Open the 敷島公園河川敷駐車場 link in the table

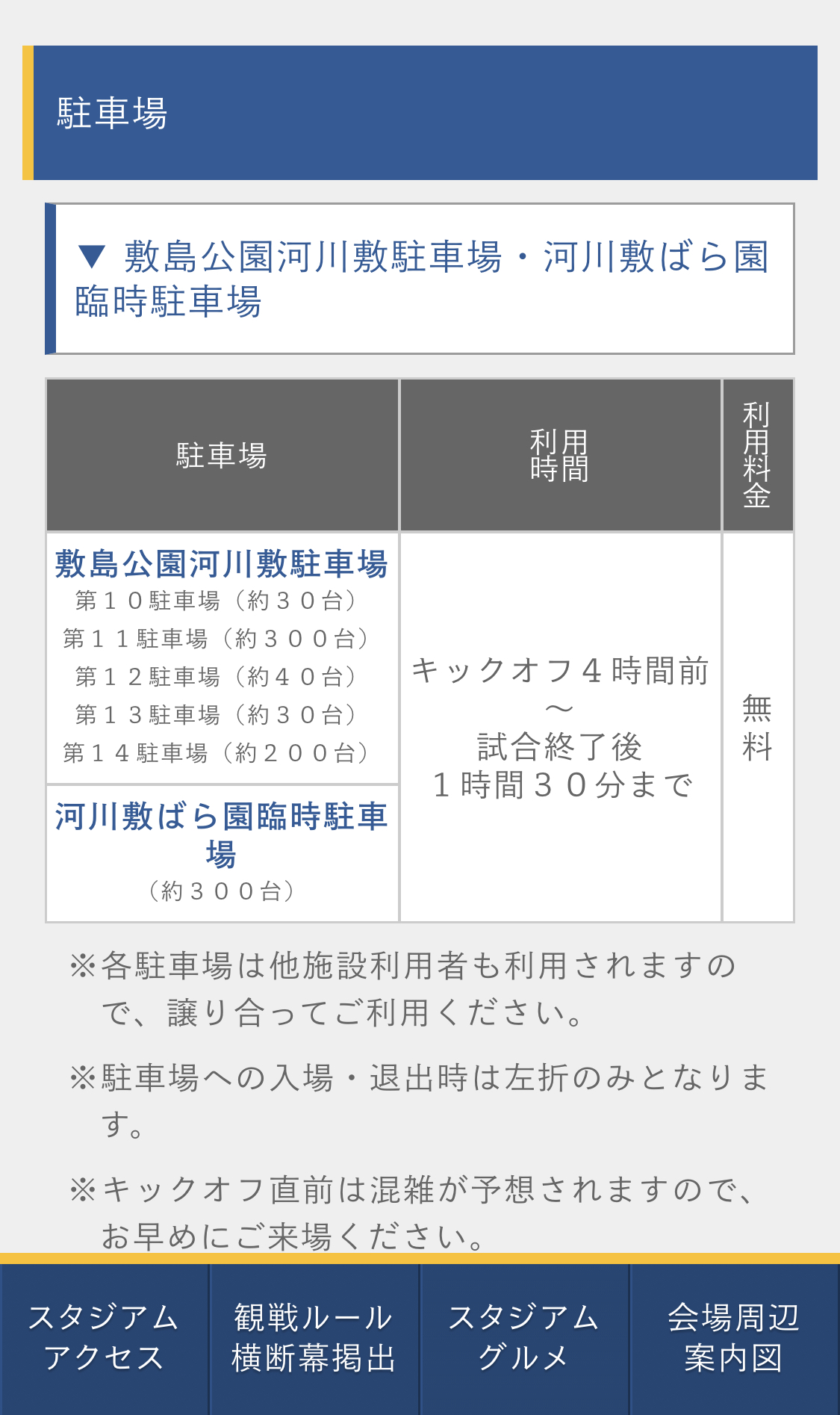click(222, 563)
